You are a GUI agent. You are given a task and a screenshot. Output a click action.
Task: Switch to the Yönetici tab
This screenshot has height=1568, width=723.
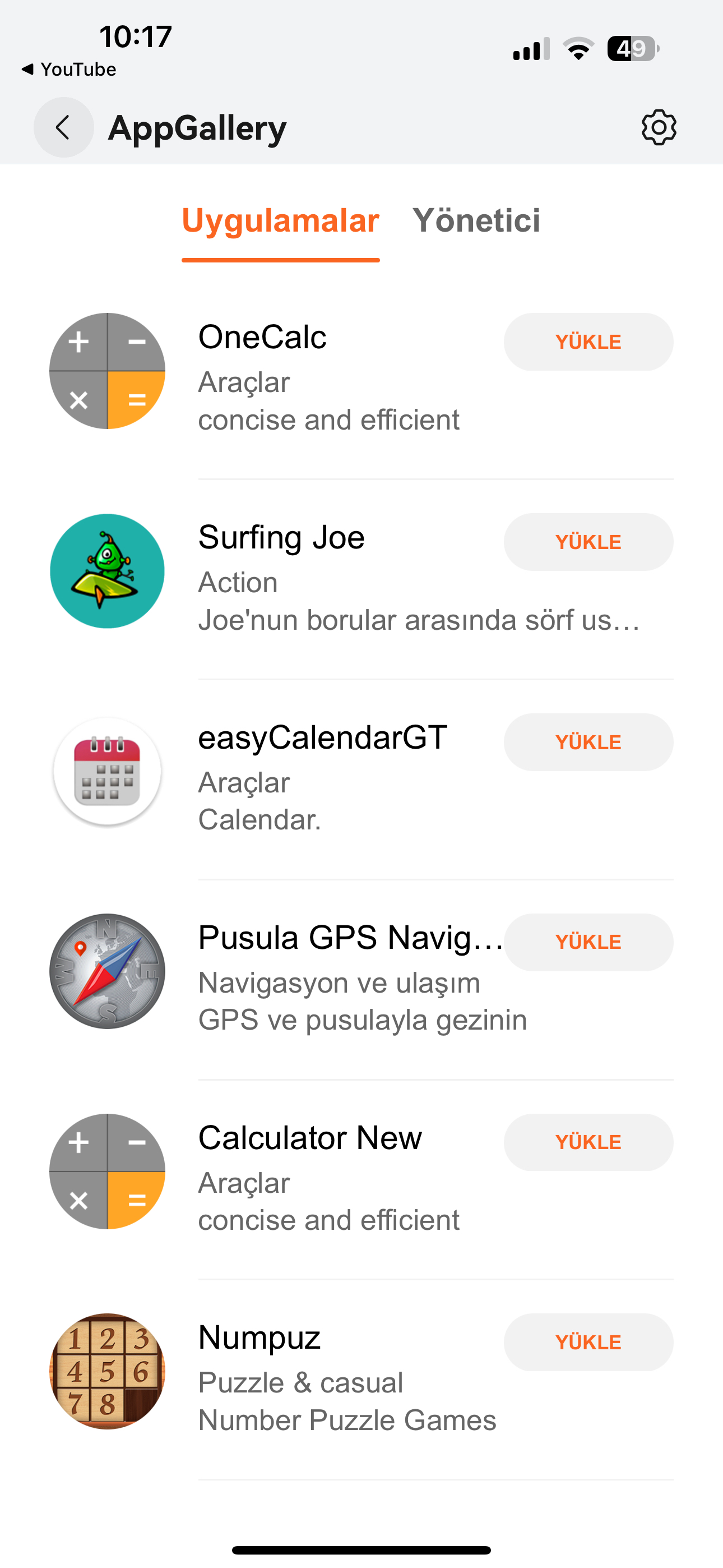(476, 220)
